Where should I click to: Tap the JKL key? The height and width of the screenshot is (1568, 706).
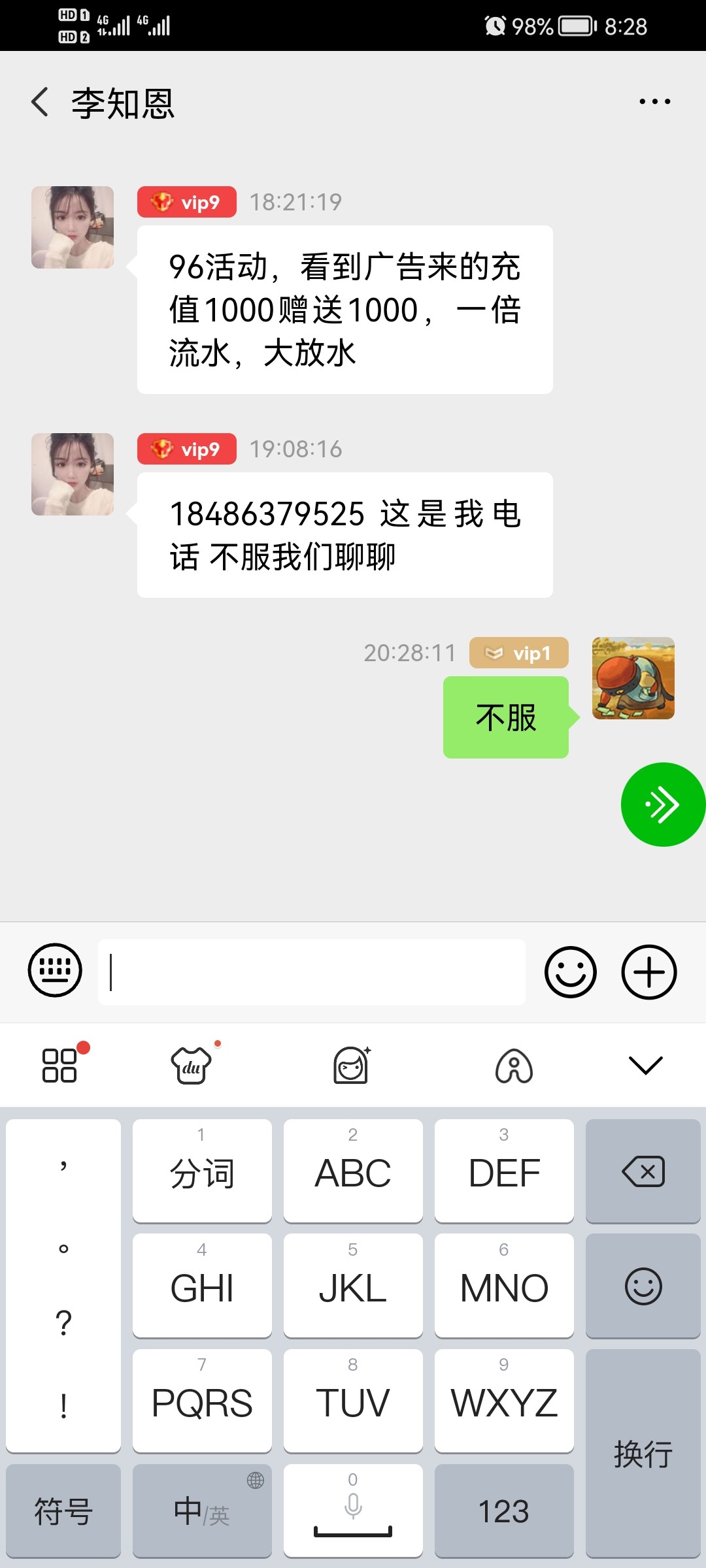point(352,1286)
